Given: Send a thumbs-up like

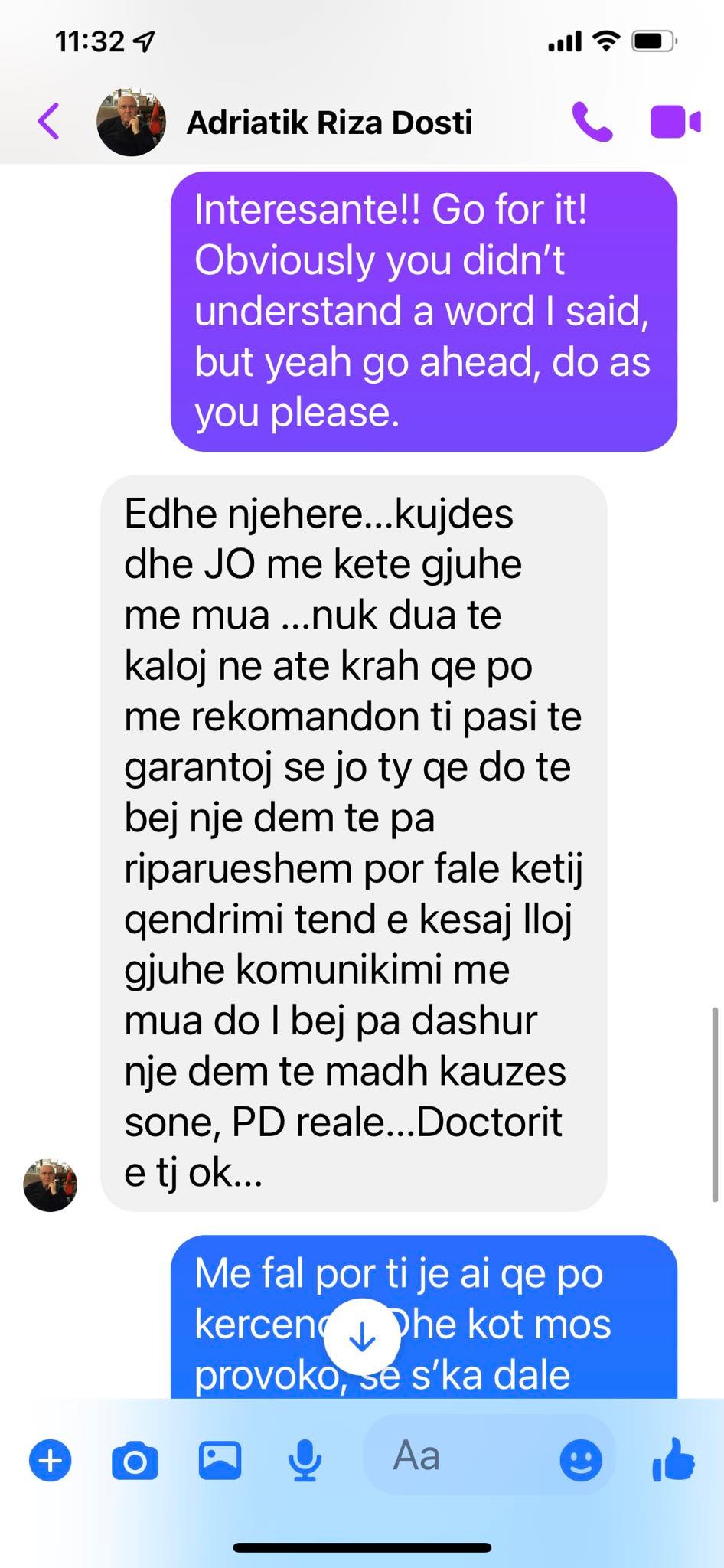Looking at the screenshot, I should pos(673,1459).
